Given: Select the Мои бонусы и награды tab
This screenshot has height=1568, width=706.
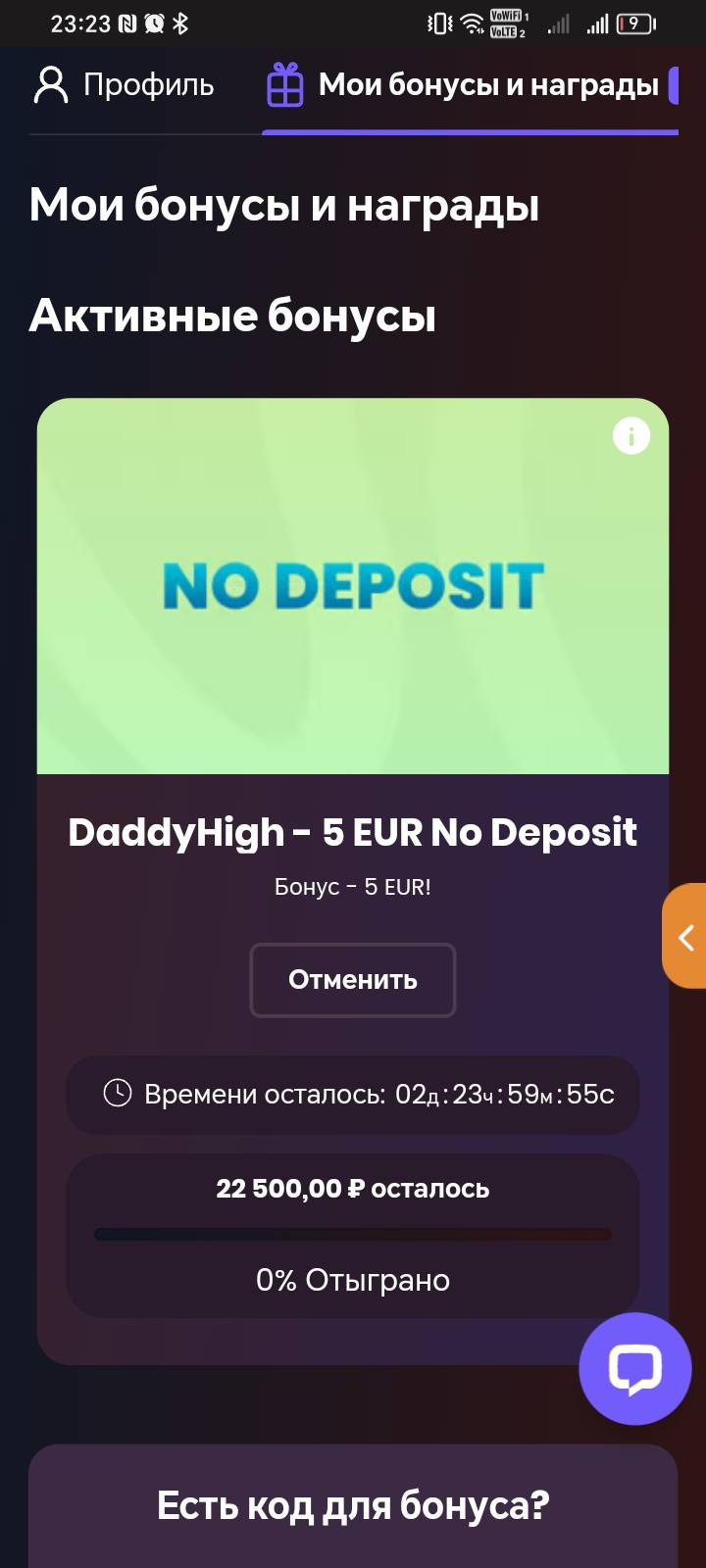Looking at the screenshot, I should 464,86.
